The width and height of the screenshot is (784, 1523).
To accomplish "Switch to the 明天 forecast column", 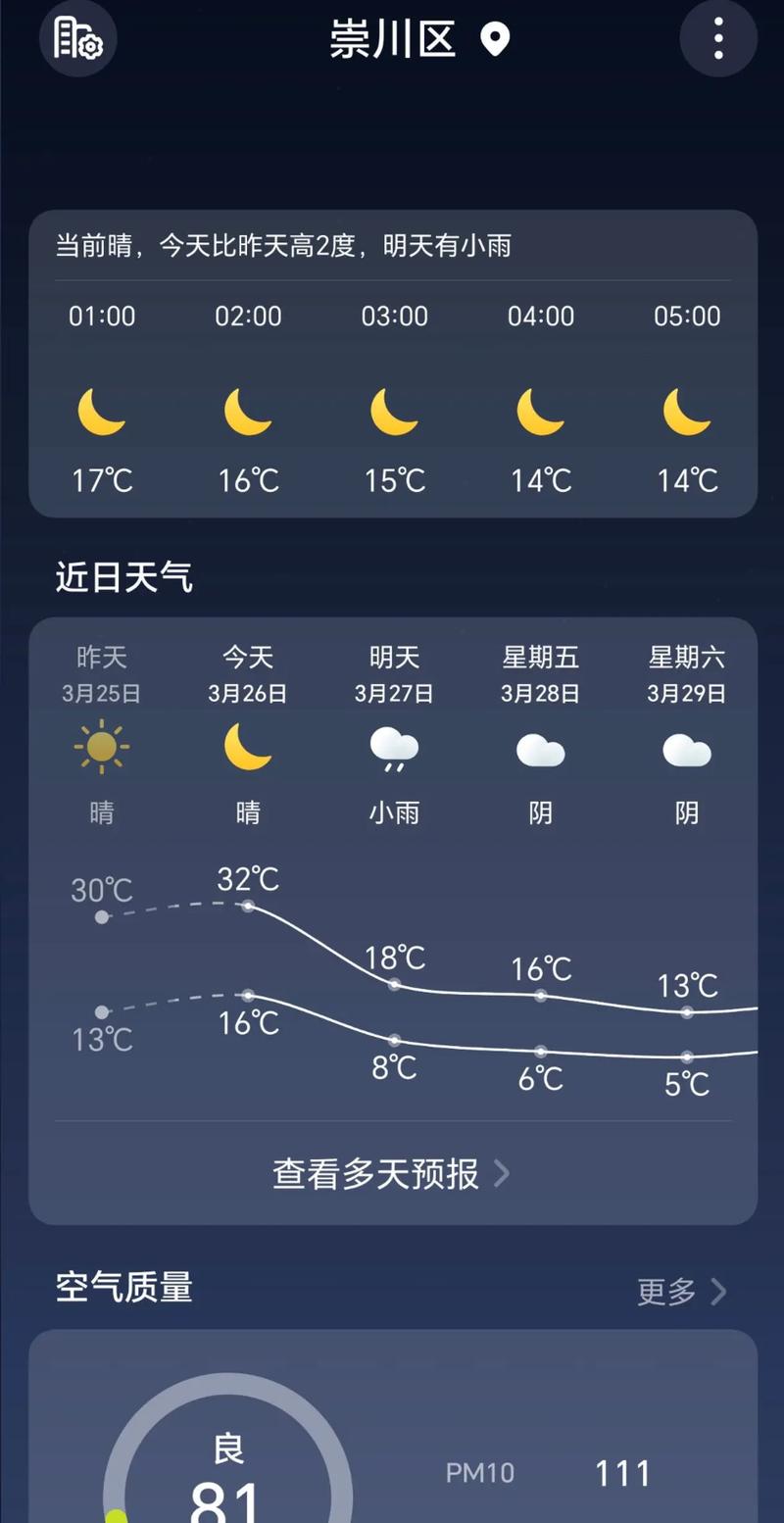I will tap(394, 671).
